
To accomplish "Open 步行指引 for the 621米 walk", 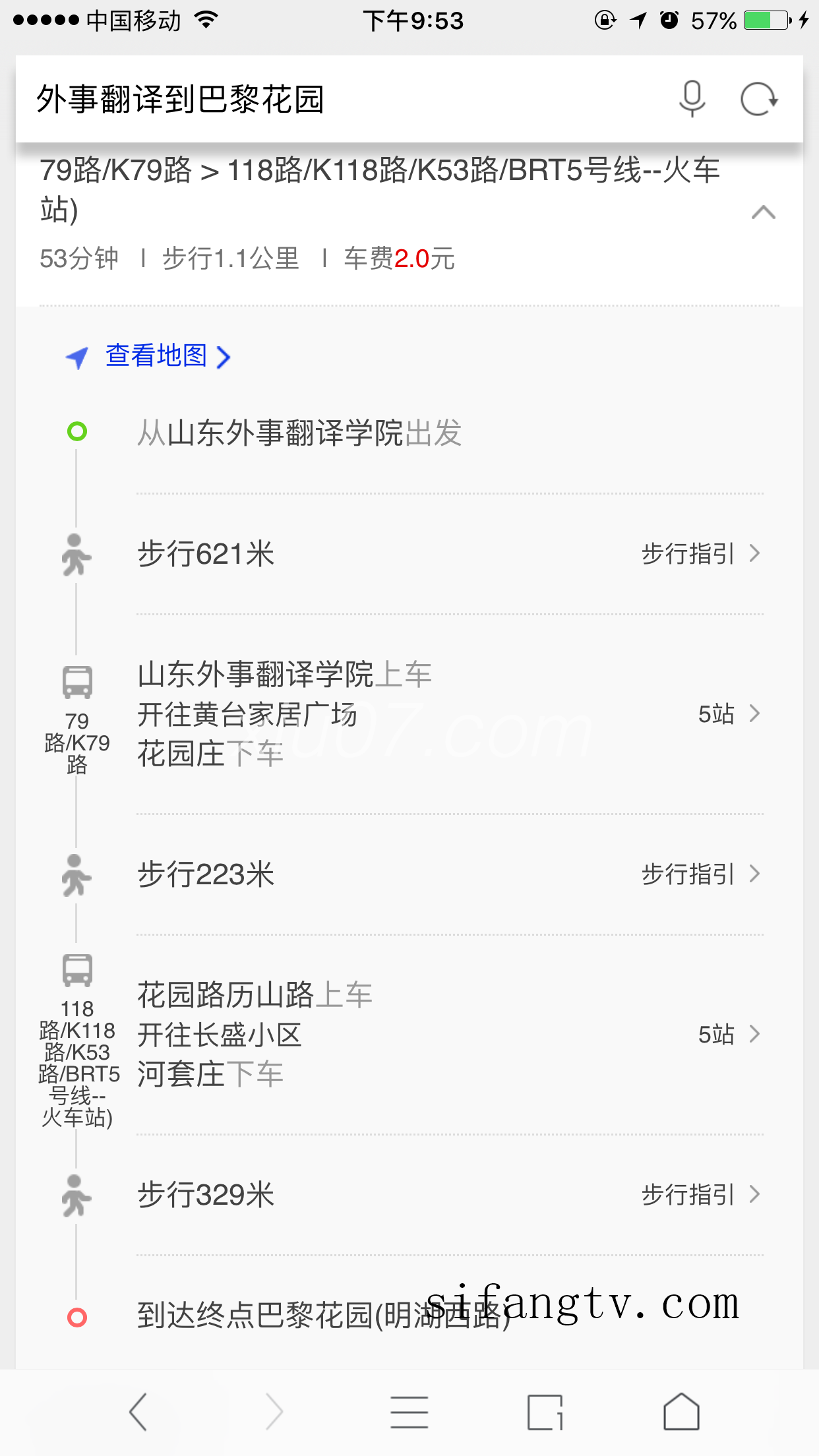I will coord(701,553).
